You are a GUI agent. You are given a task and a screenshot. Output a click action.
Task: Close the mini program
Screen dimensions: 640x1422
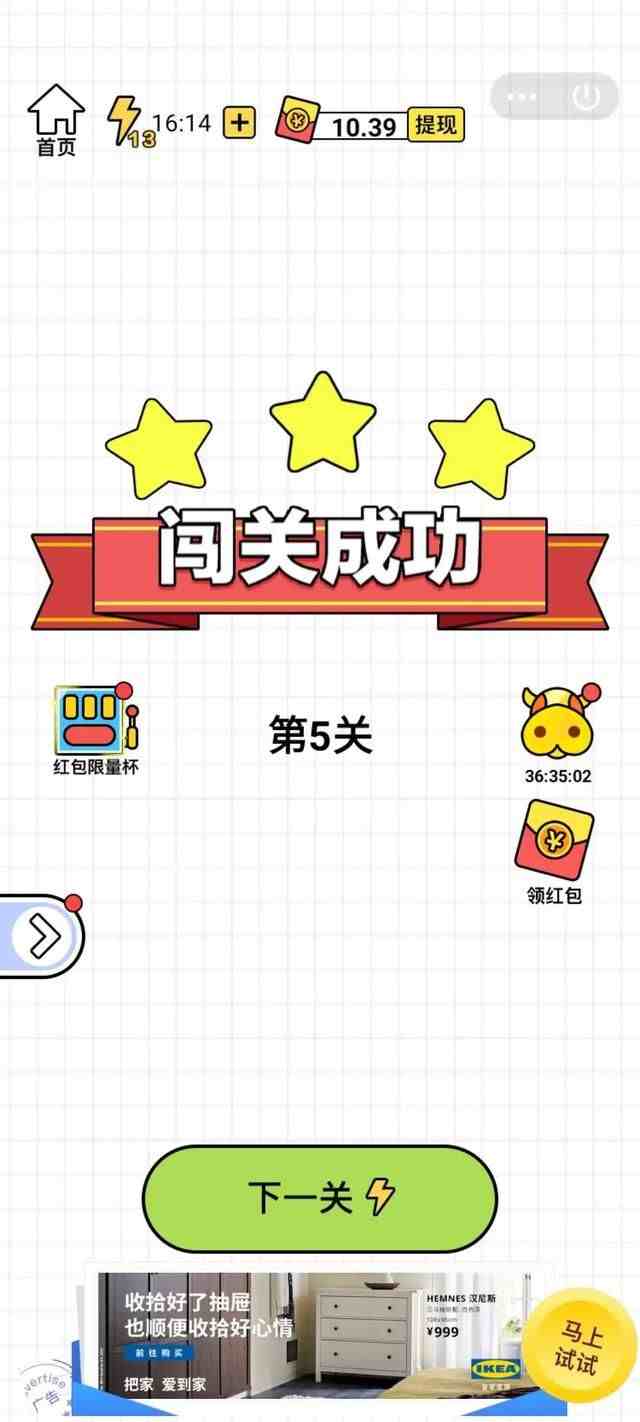pyautogui.click(x=586, y=97)
